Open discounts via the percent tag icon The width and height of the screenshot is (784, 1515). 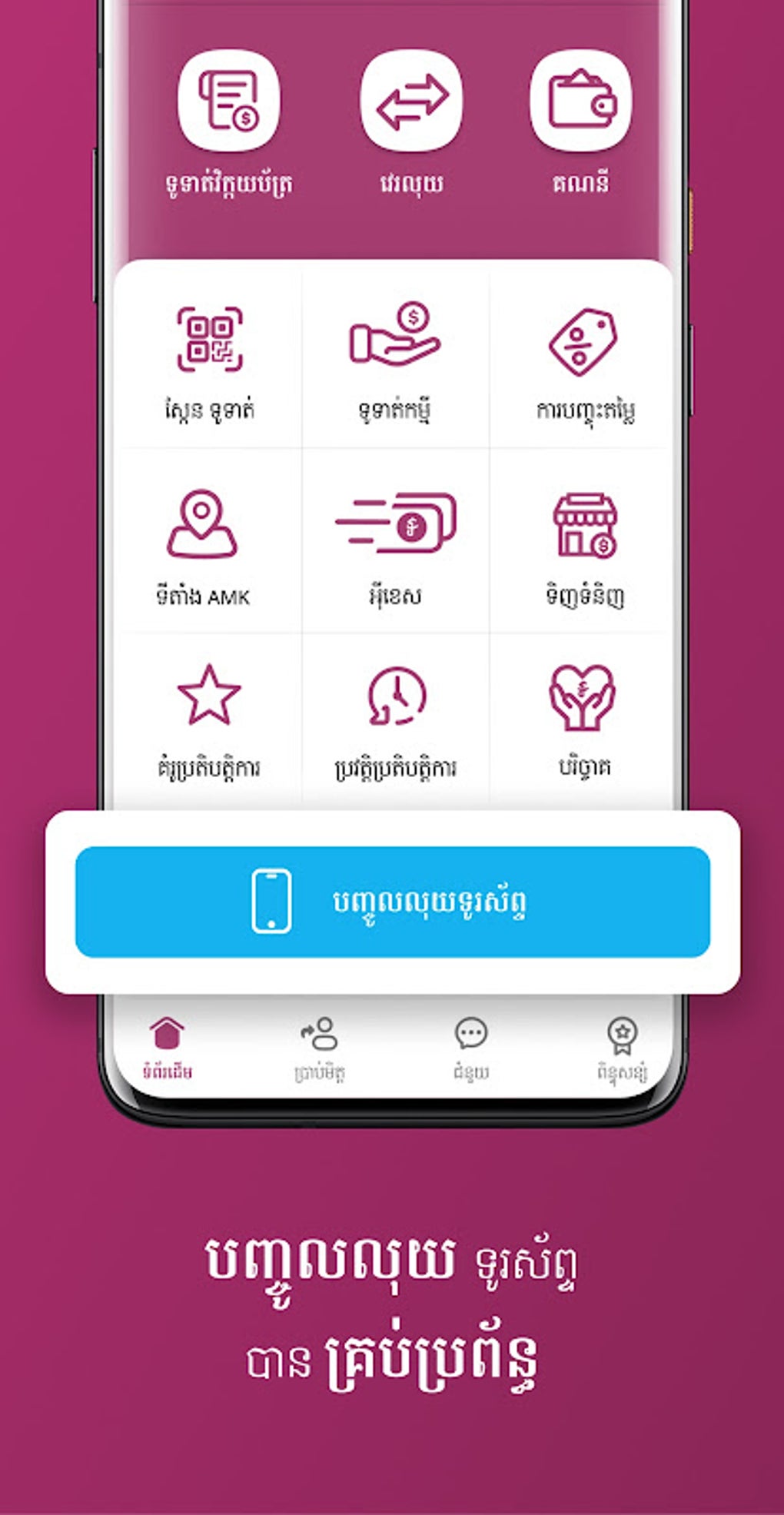(x=581, y=341)
